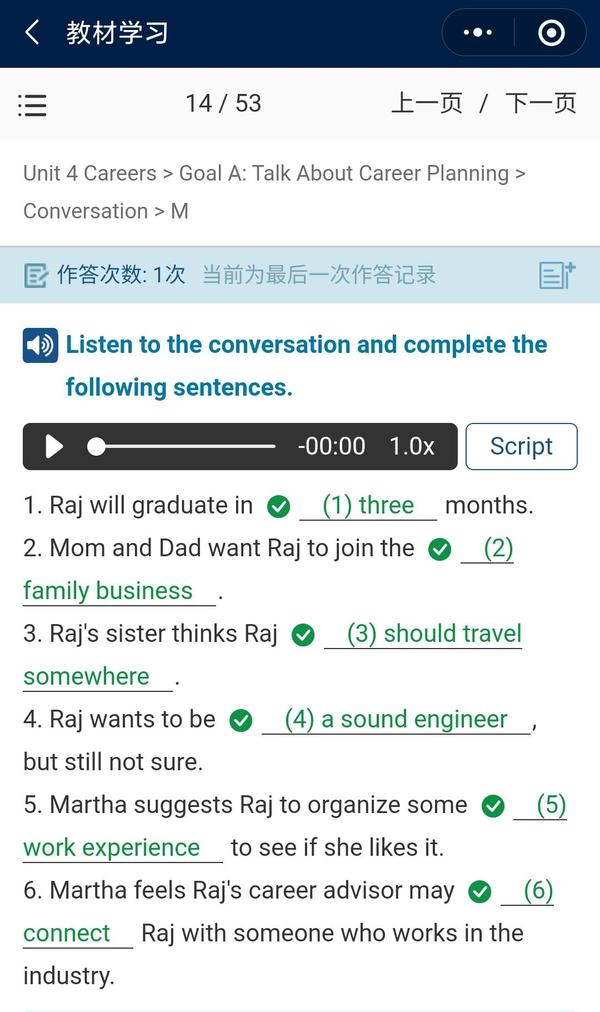600x1012 pixels.
Task: Open the table of contents list icon
Action: [32, 105]
